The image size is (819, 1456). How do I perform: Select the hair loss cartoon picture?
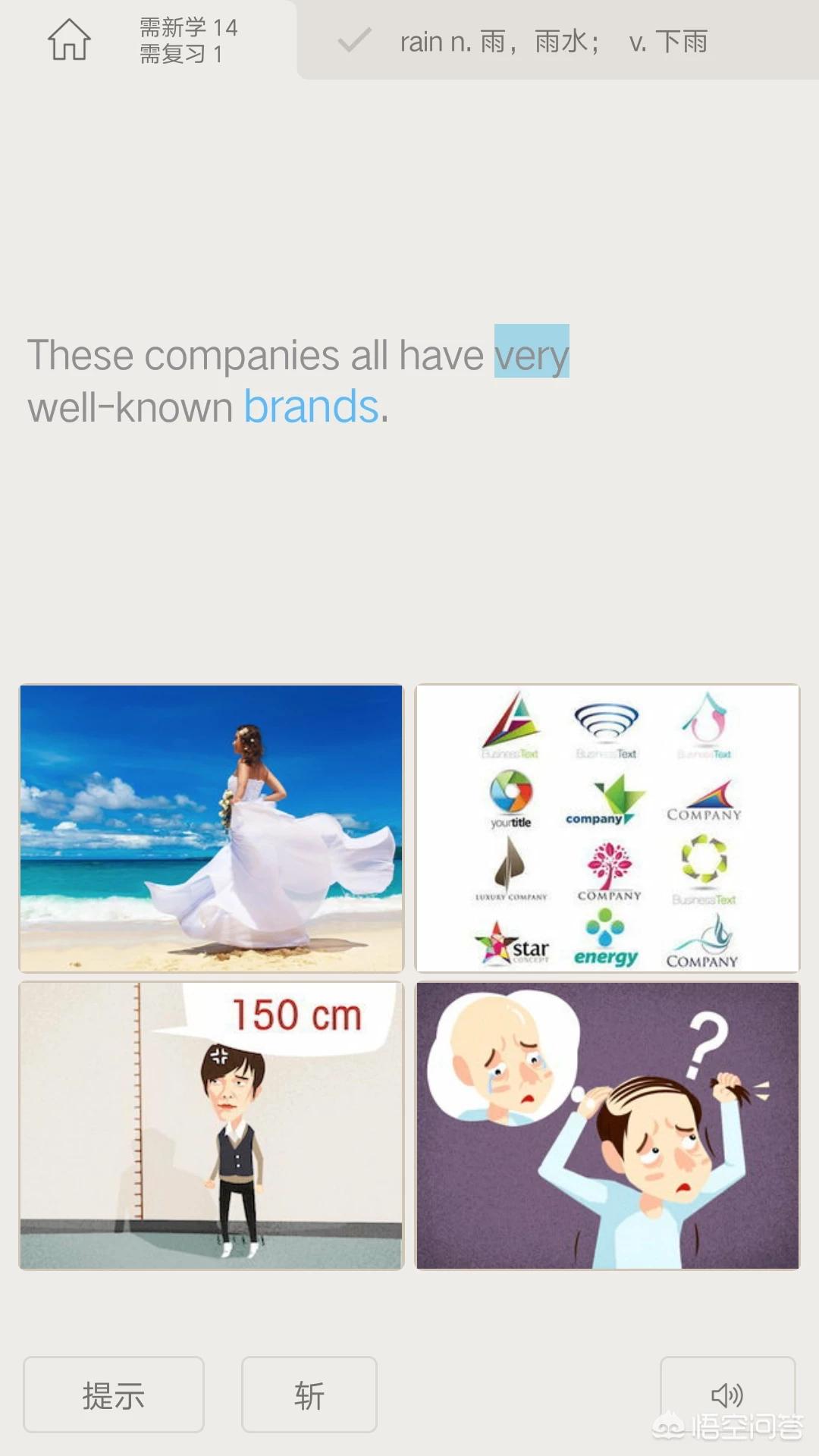coord(607,1125)
